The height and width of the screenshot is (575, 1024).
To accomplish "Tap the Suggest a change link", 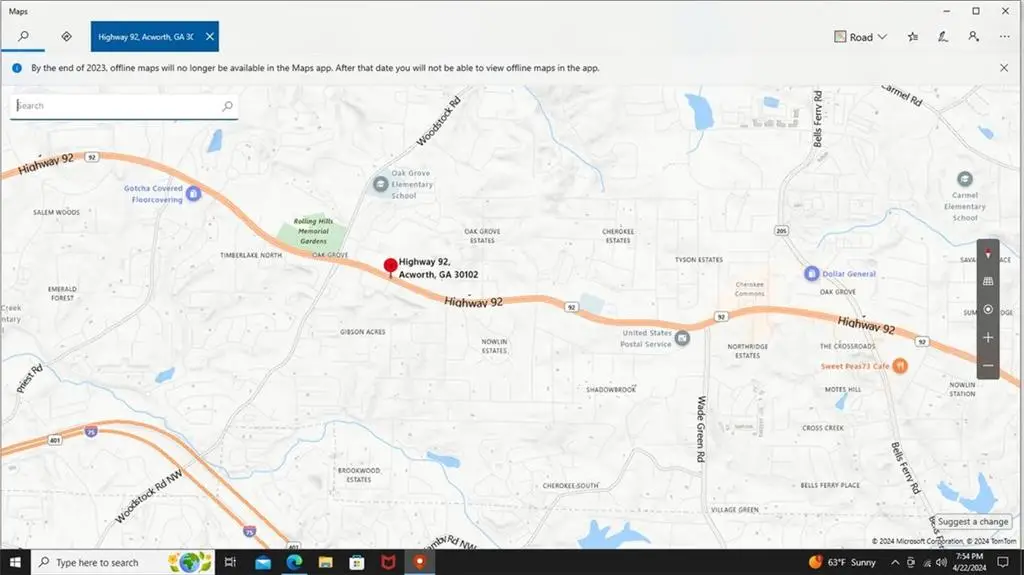I will pyautogui.click(x=972, y=522).
